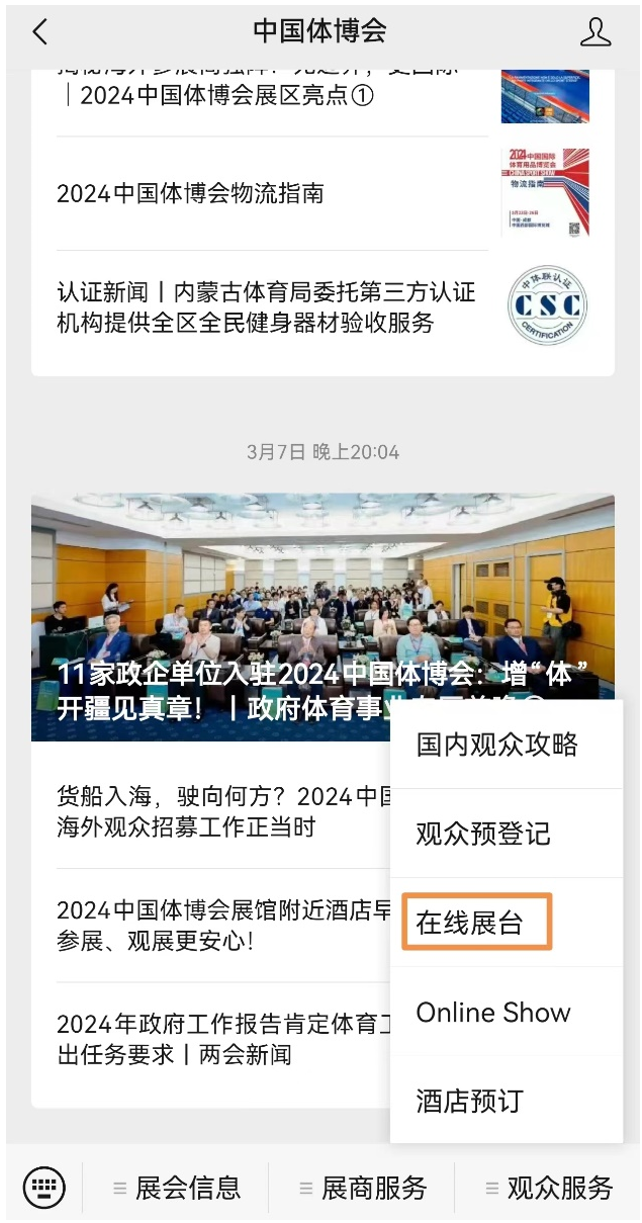The height and width of the screenshot is (1223, 642).
Task: Switch to keyboard input mode
Action: coord(44,1187)
